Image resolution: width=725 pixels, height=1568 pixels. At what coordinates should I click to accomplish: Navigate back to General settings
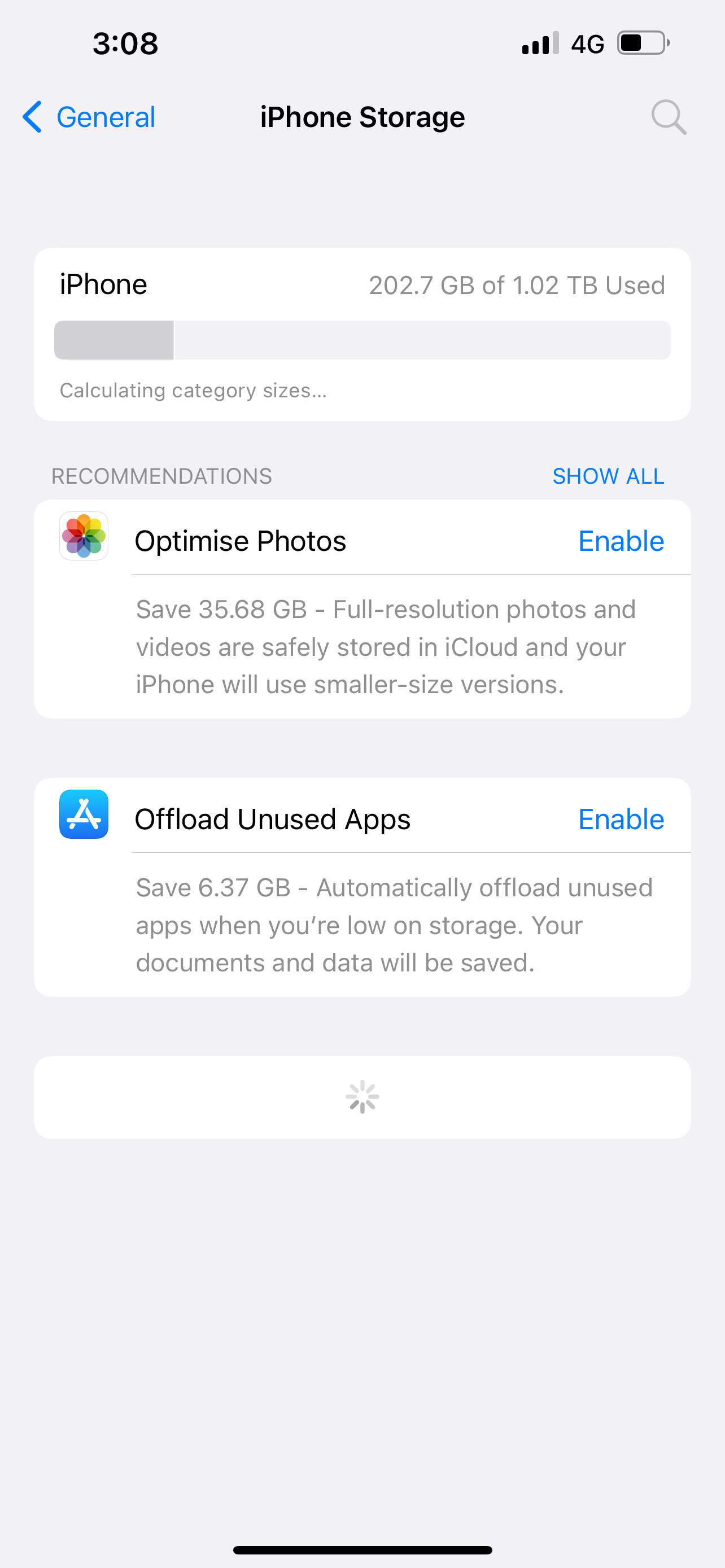pyautogui.click(x=87, y=117)
